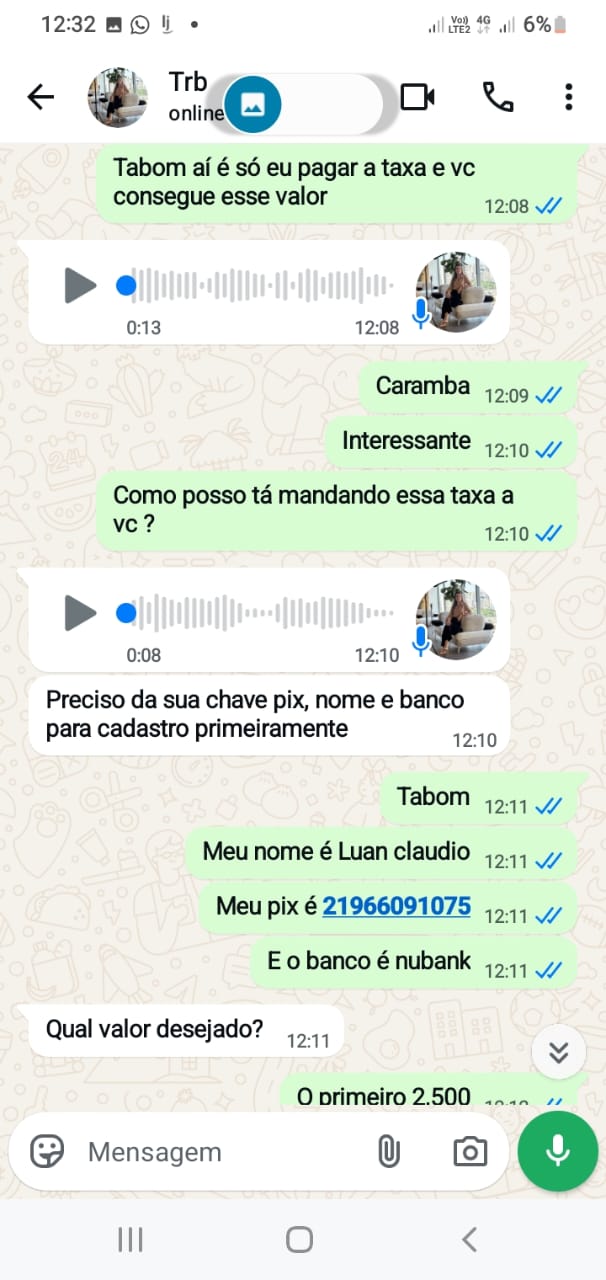The height and width of the screenshot is (1280, 606).
Task: Tap the phone number link 21966091075
Action: point(396,906)
